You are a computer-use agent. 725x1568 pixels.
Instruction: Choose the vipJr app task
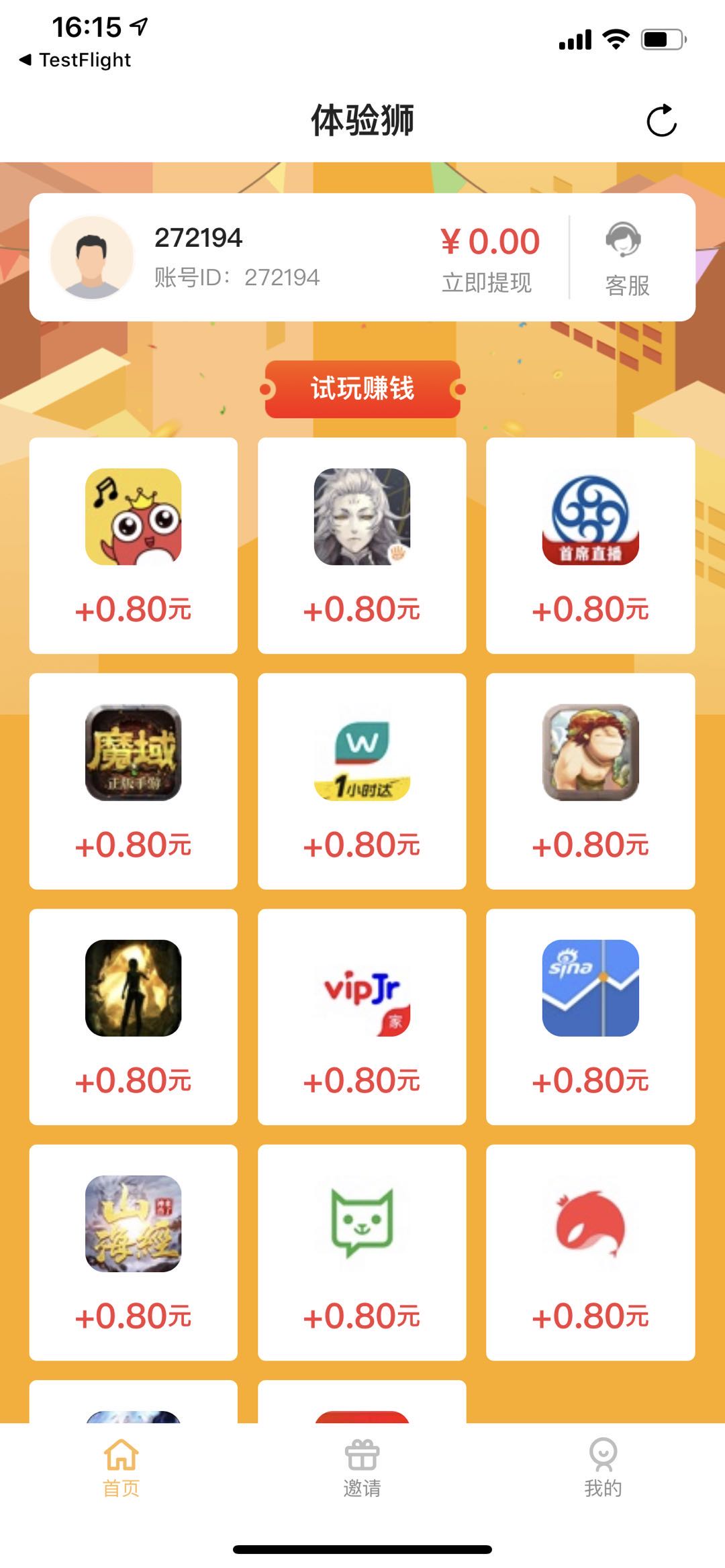[x=362, y=1016]
